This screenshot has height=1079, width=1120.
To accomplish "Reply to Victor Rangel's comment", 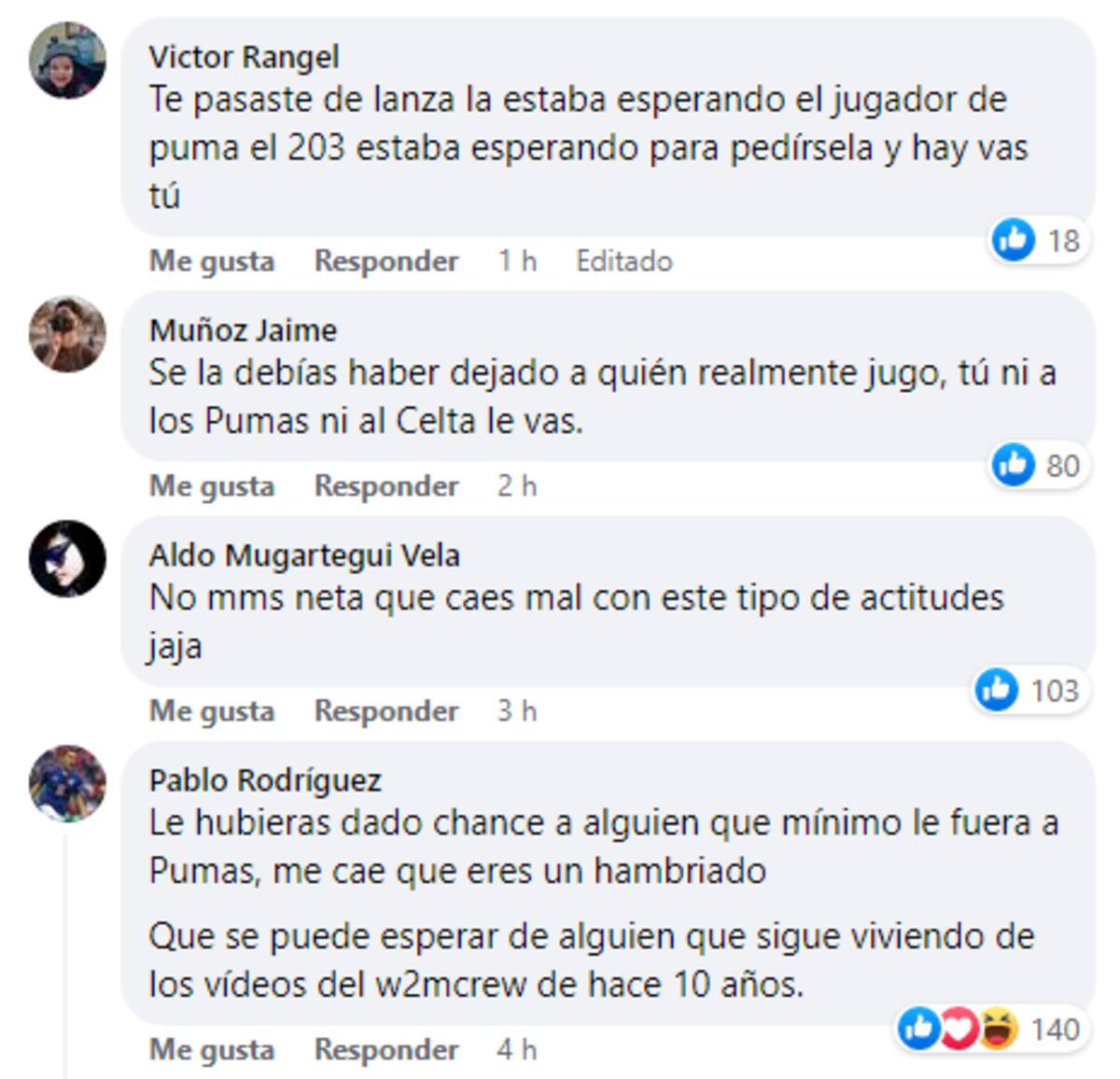I will [x=385, y=261].
